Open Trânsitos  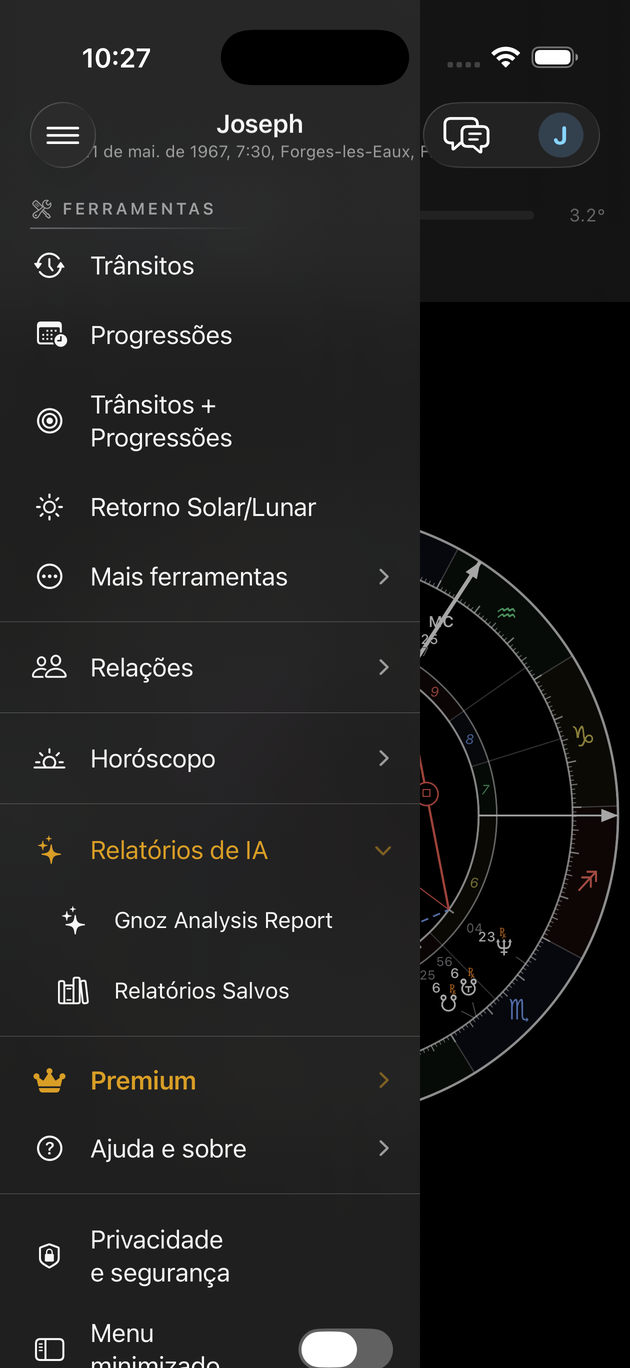210,266
